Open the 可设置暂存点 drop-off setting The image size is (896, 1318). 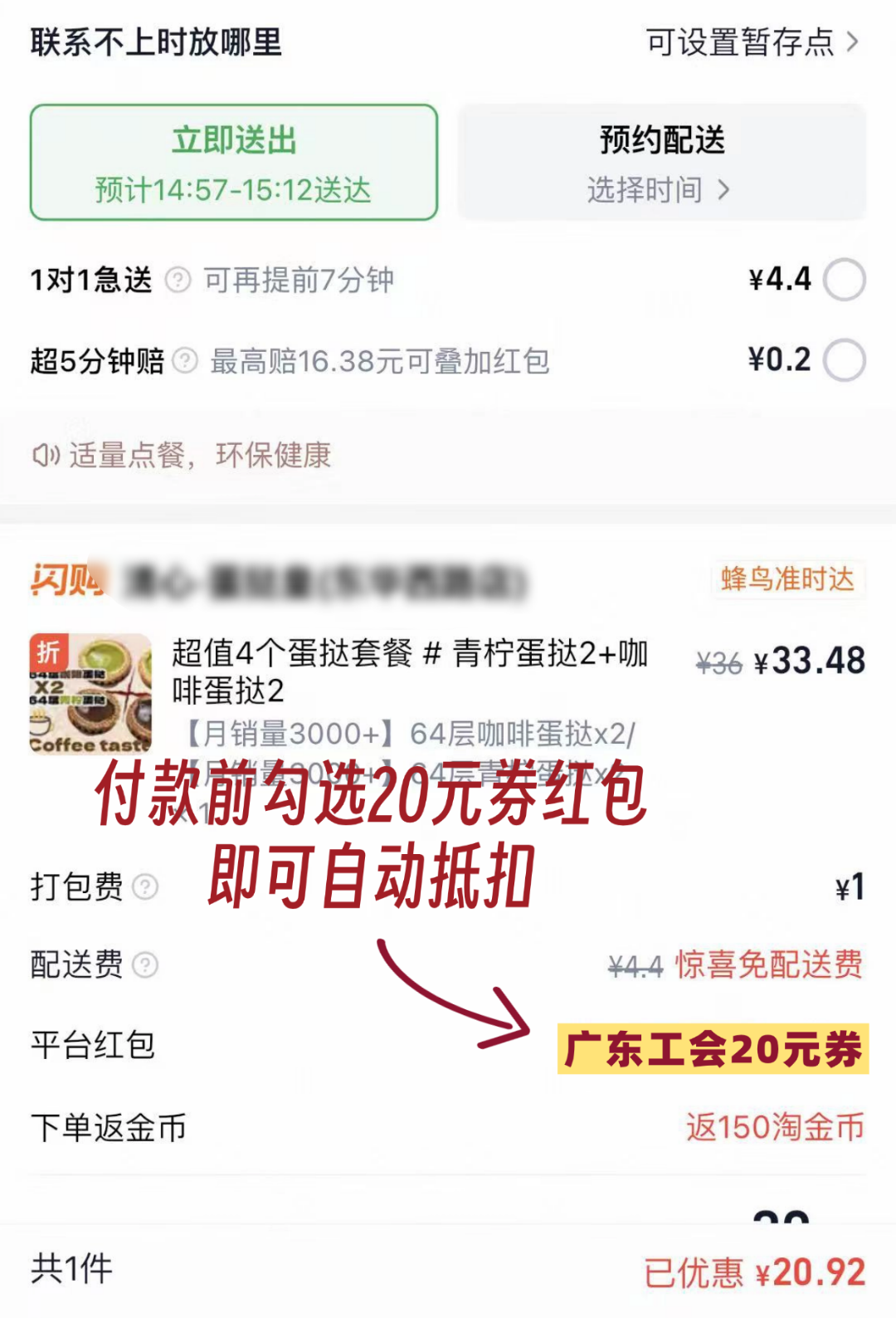click(x=752, y=41)
